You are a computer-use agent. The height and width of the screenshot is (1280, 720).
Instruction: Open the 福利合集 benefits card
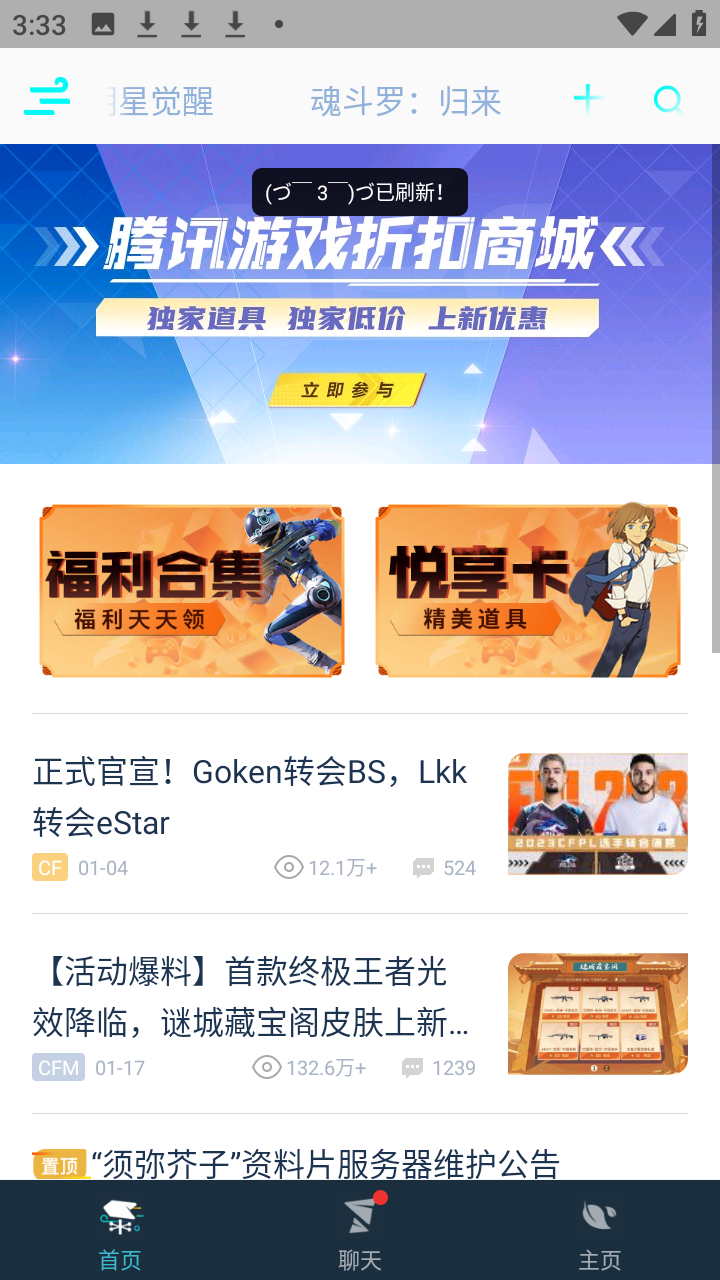coord(191,590)
